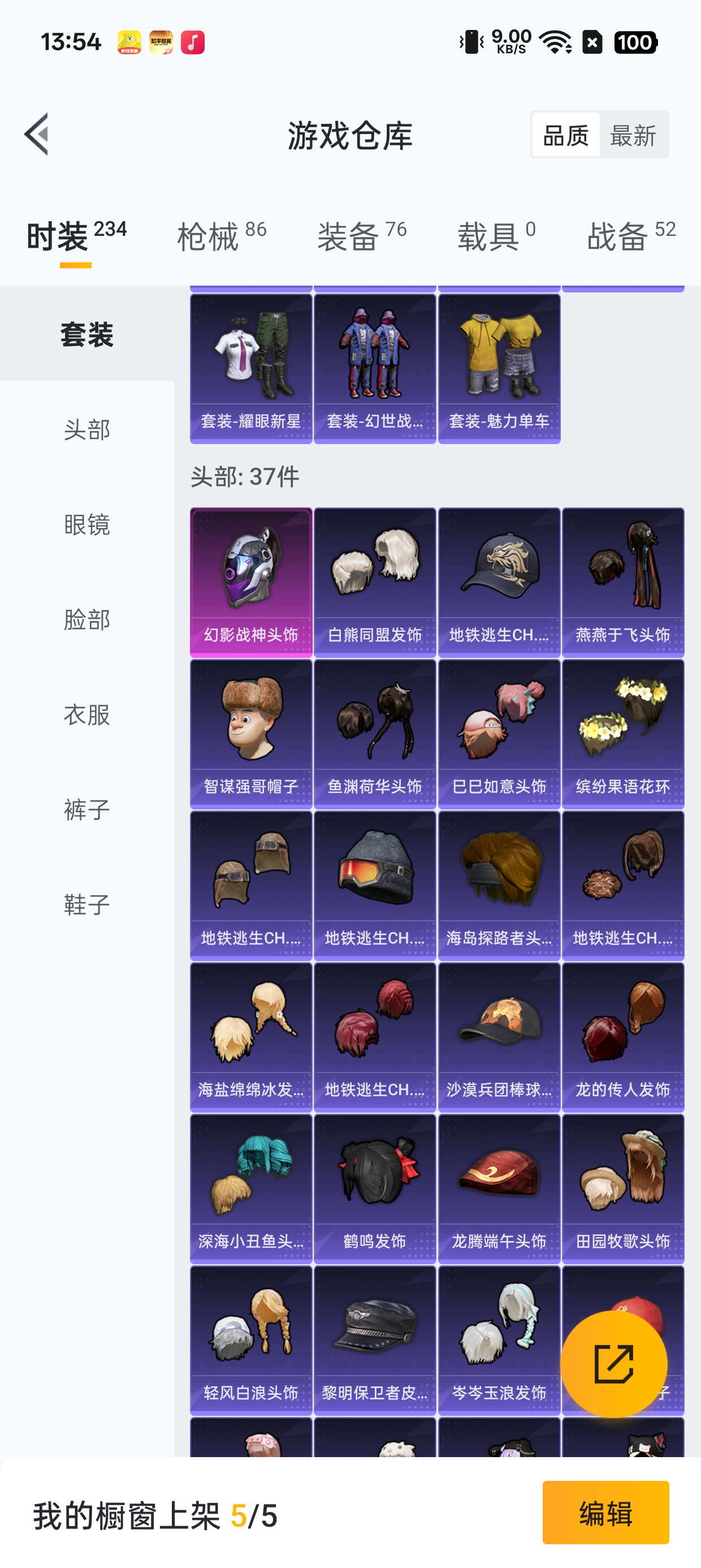
Task: Go back from 游戏仓库
Action: tap(37, 135)
